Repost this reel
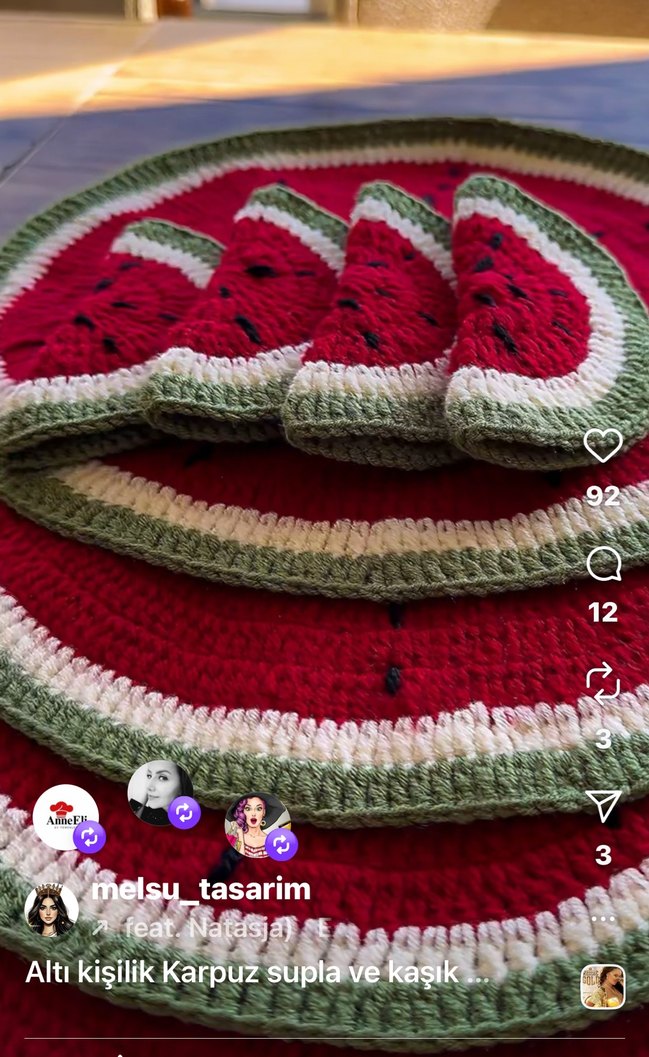 pyautogui.click(x=603, y=684)
